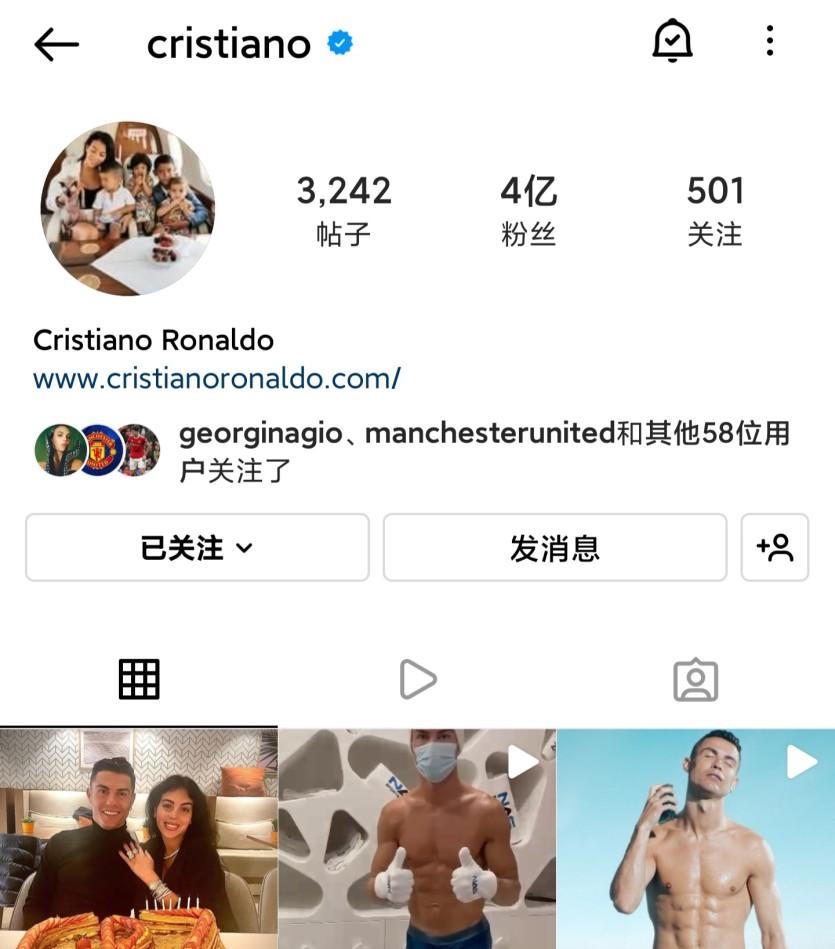Image resolution: width=835 pixels, height=949 pixels.
Task: Open the couple photo with cake post
Action: point(138,840)
